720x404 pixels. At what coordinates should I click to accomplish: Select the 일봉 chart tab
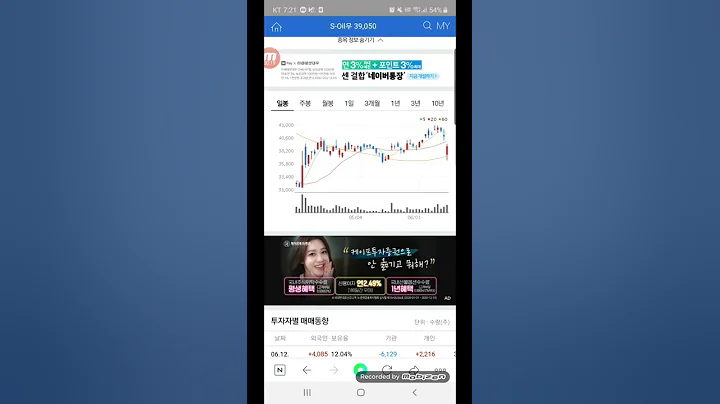click(282, 103)
